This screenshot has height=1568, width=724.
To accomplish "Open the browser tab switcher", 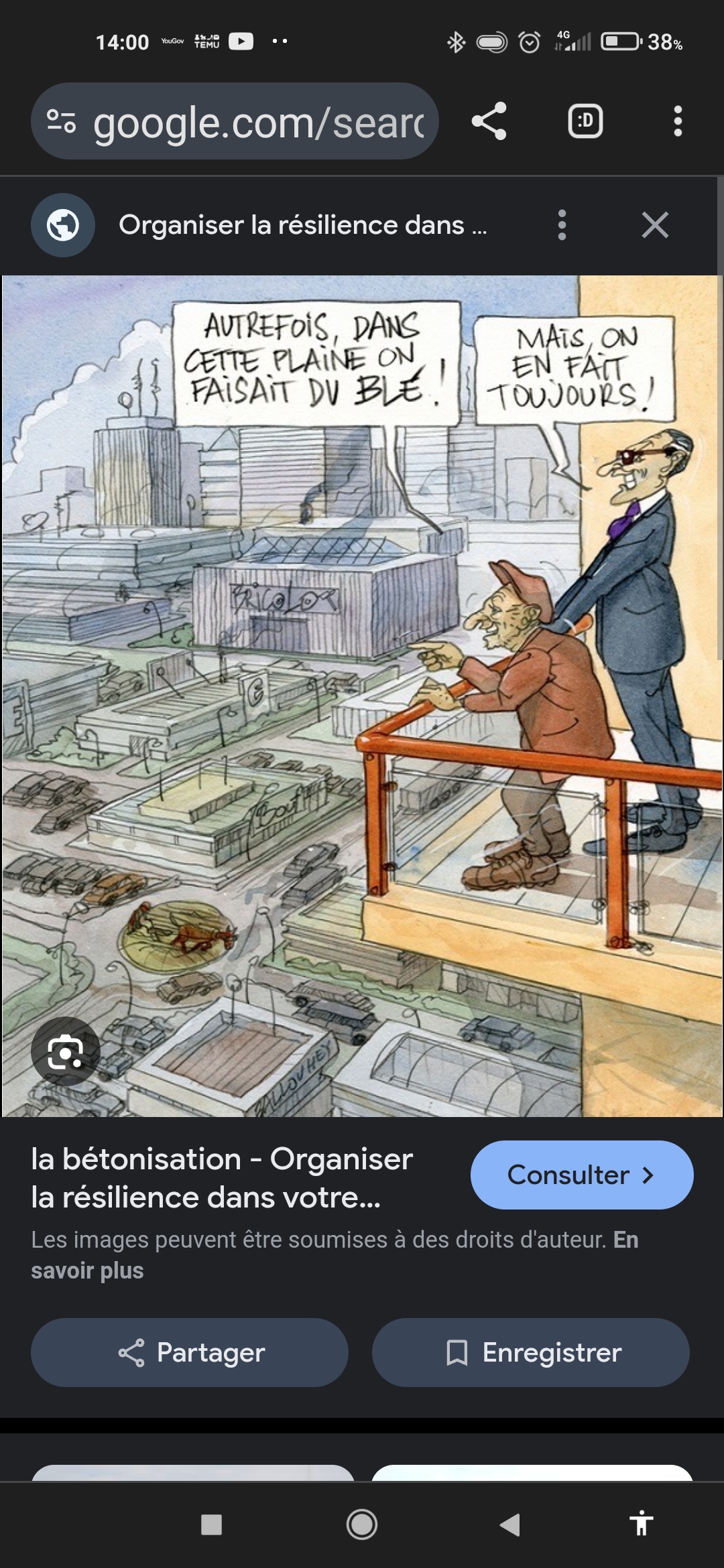I will click(x=585, y=121).
